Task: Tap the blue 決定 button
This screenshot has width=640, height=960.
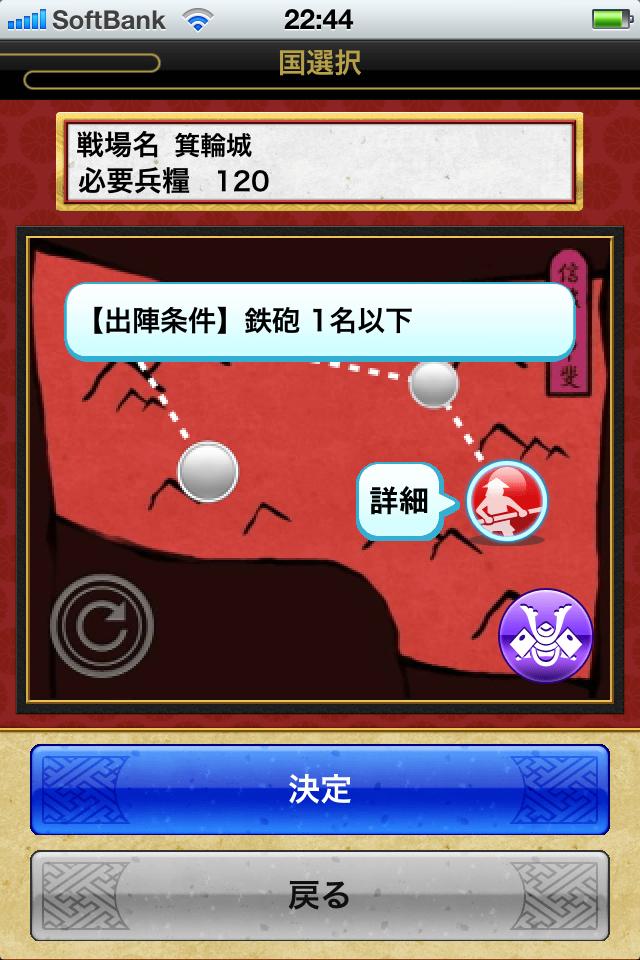Action: pos(320,789)
